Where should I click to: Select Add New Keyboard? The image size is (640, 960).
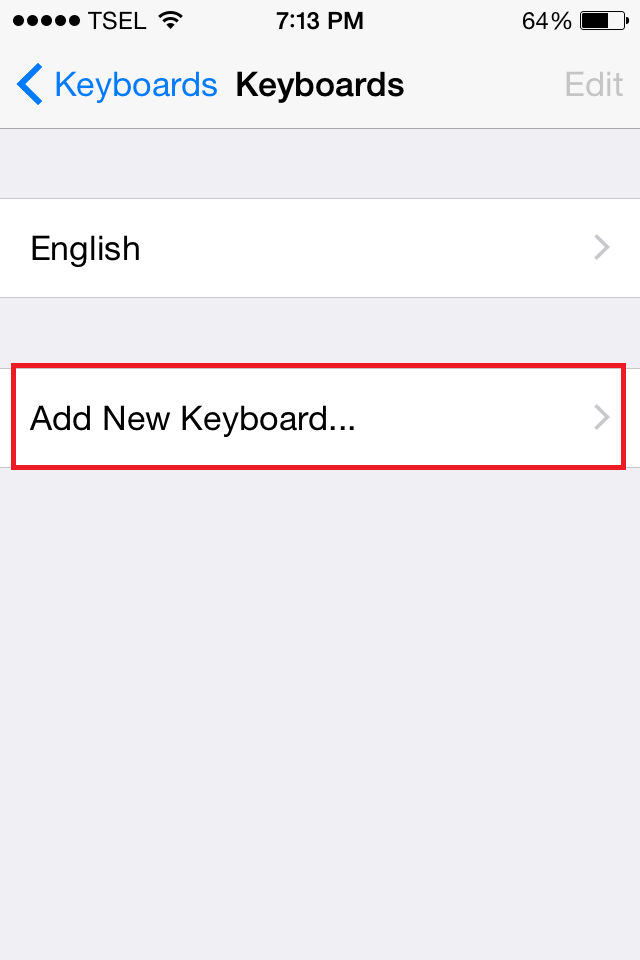pyautogui.click(x=320, y=418)
